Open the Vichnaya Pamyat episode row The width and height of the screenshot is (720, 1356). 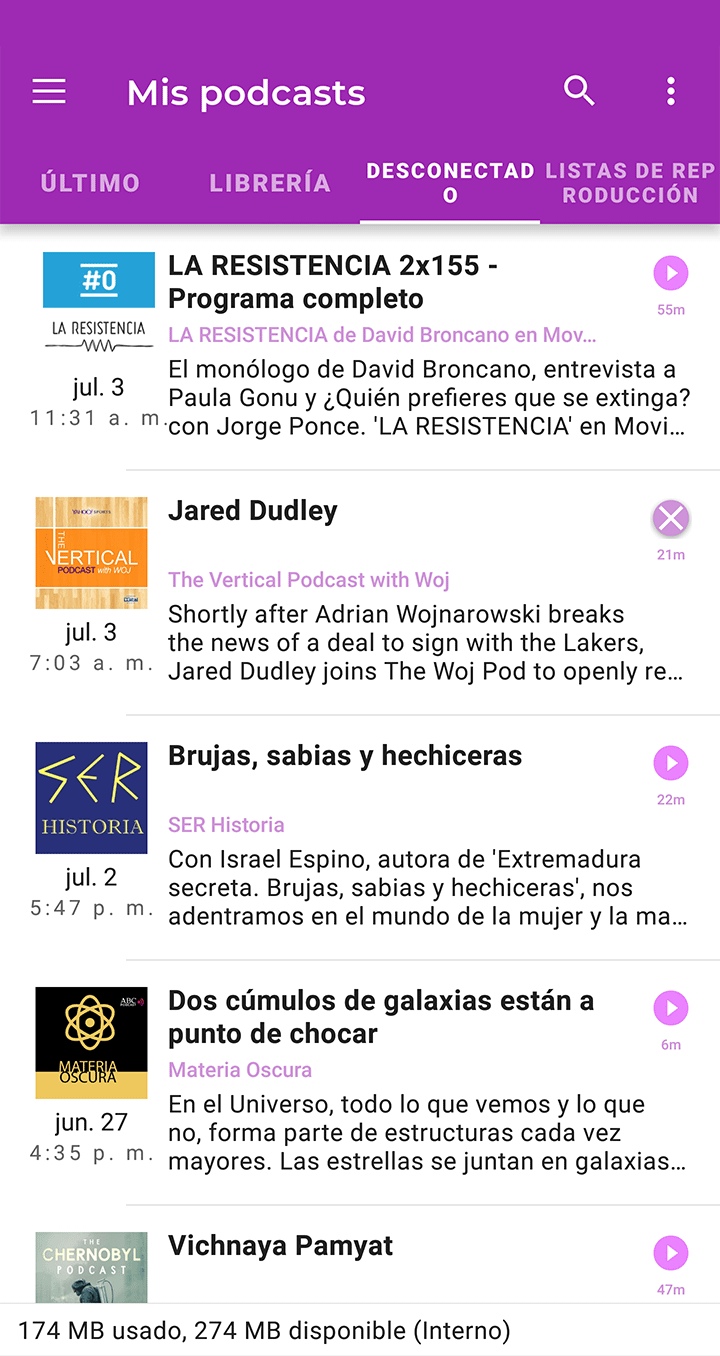400,1262
